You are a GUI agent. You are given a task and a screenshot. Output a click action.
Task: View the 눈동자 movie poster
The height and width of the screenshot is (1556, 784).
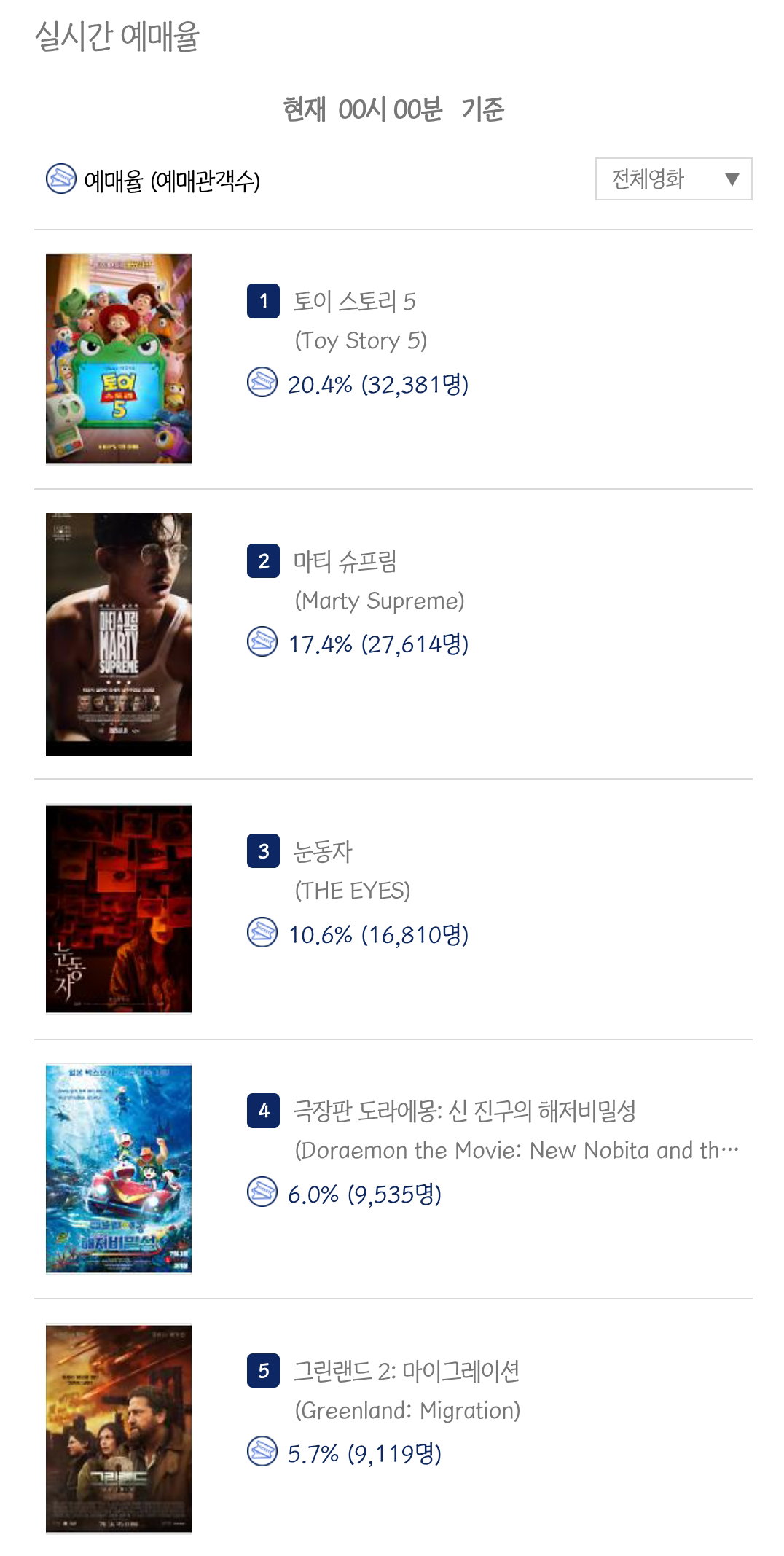coord(119,909)
